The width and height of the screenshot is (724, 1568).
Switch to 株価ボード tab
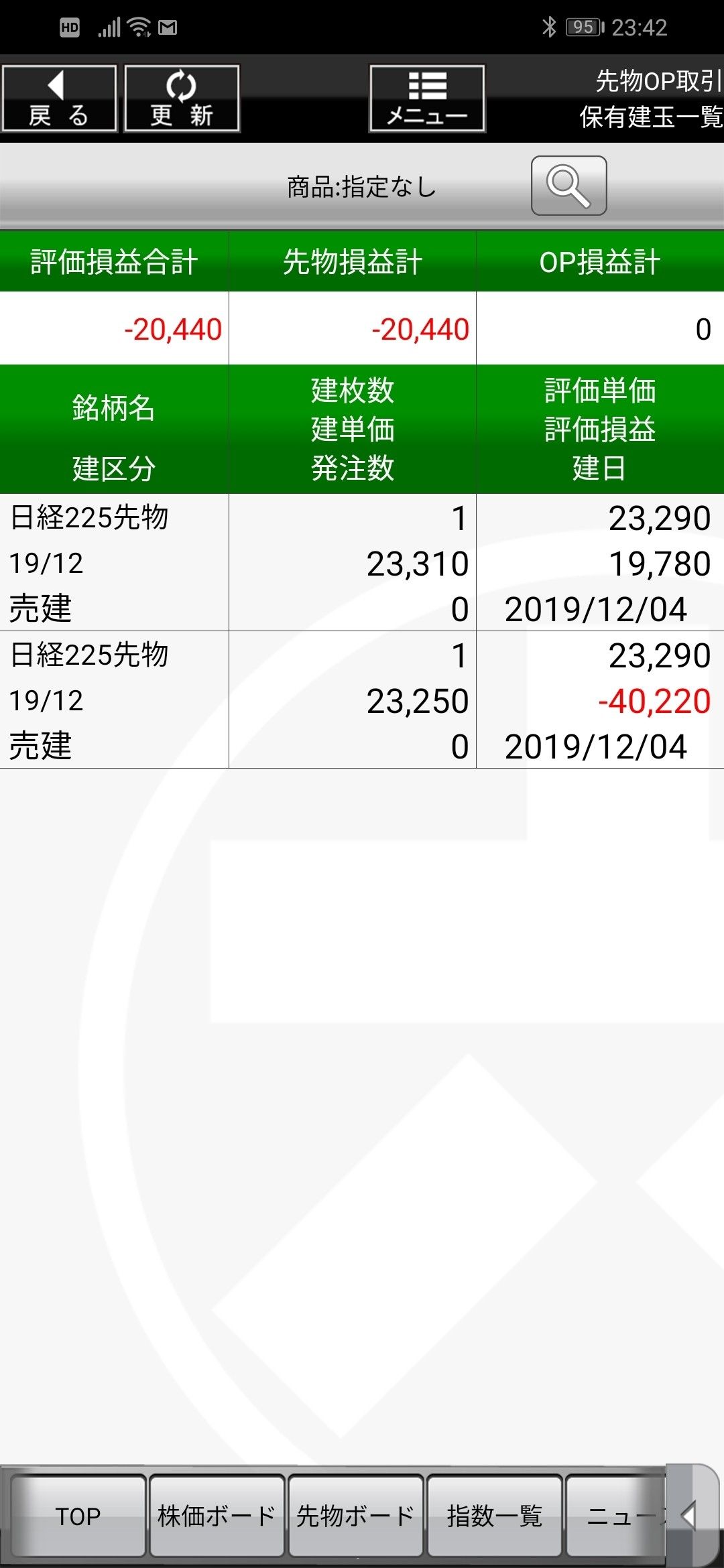pyautogui.click(x=217, y=1516)
